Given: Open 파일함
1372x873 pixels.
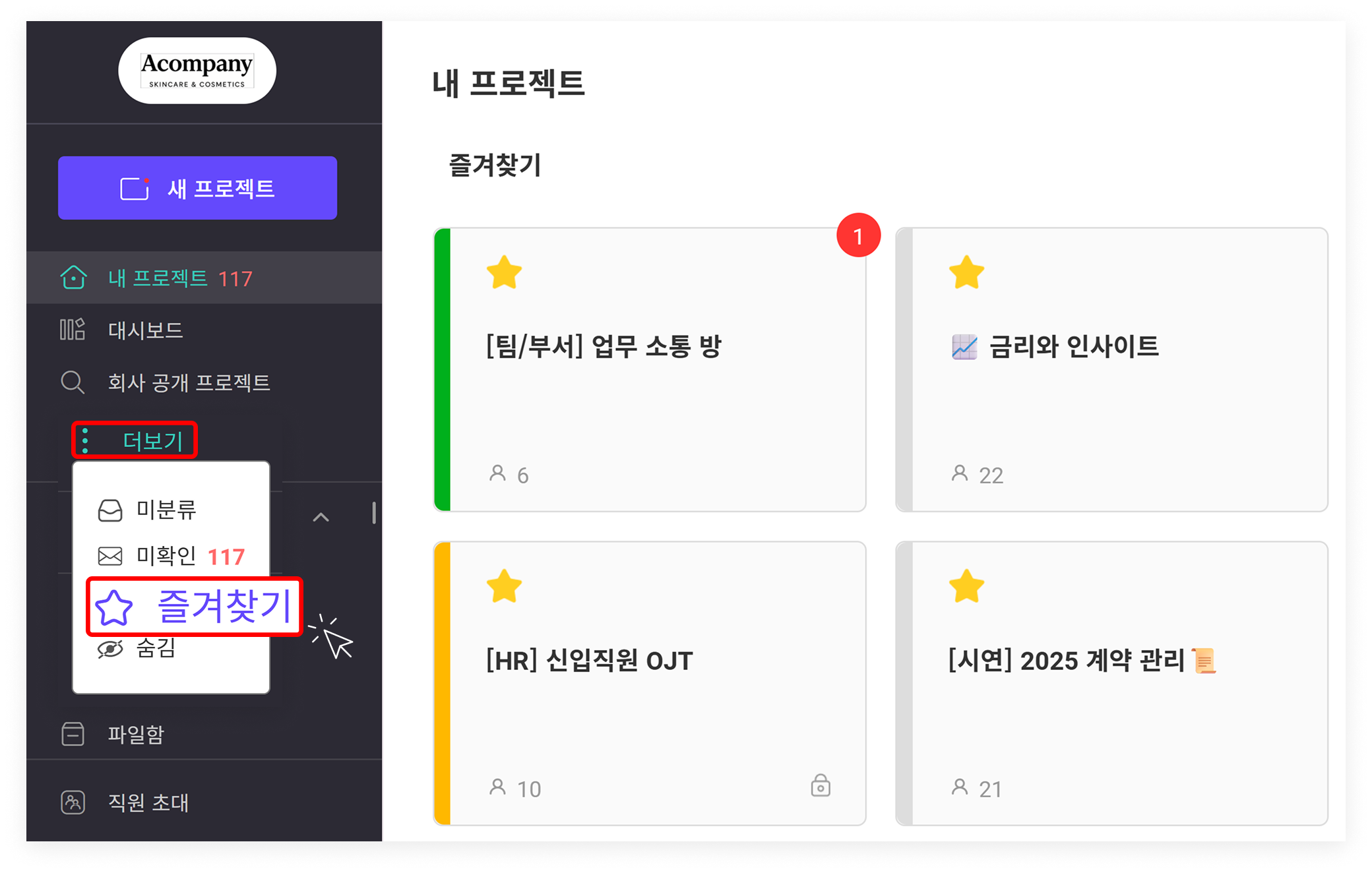Looking at the screenshot, I should tap(135, 734).
